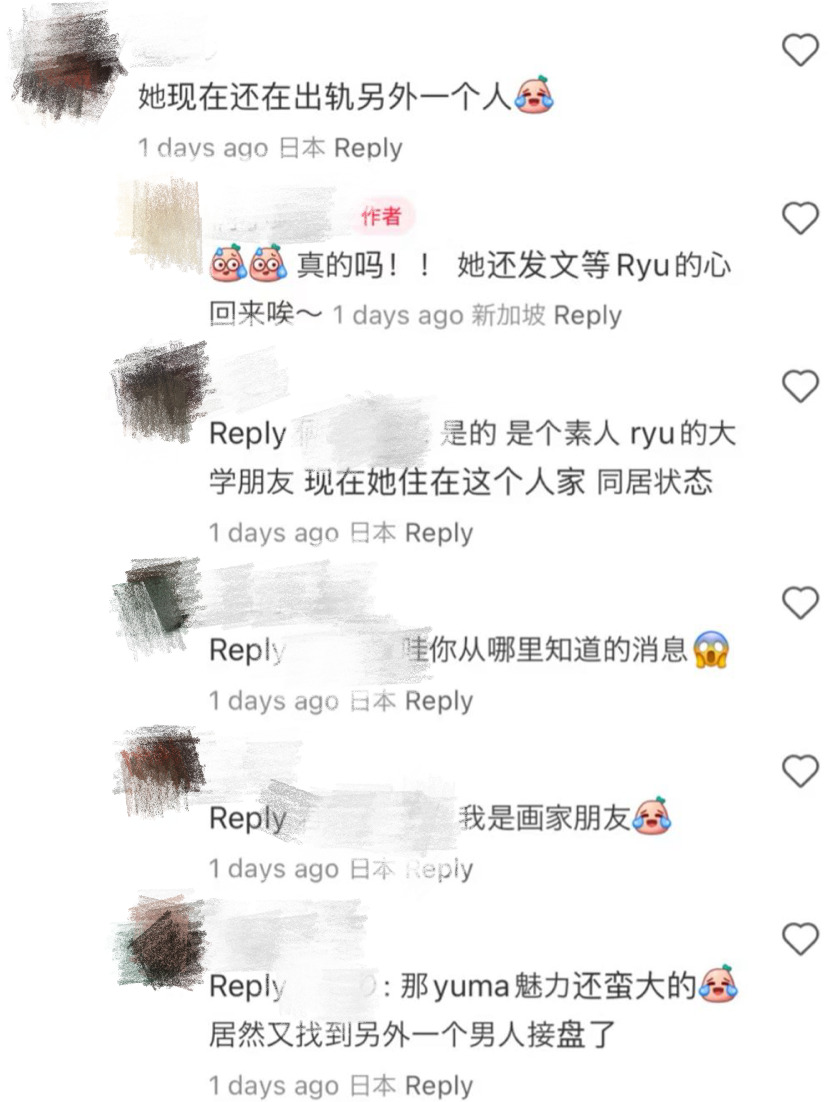Reply to the comment ending with 同居状态
Image resolution: width=835 pixels, height=1102 pixels.
click(438, 533)
